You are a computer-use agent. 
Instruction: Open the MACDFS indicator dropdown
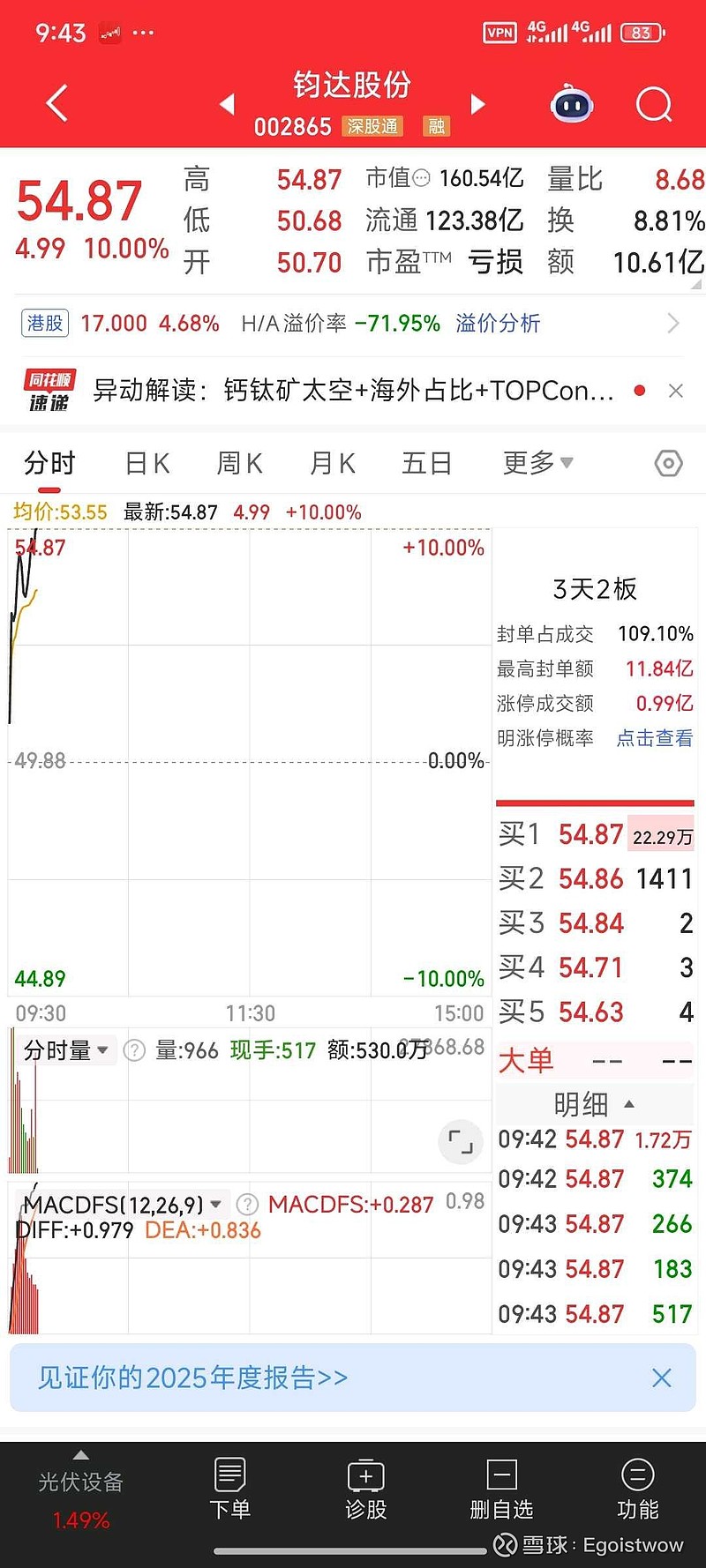click(x=121, y=1203)
